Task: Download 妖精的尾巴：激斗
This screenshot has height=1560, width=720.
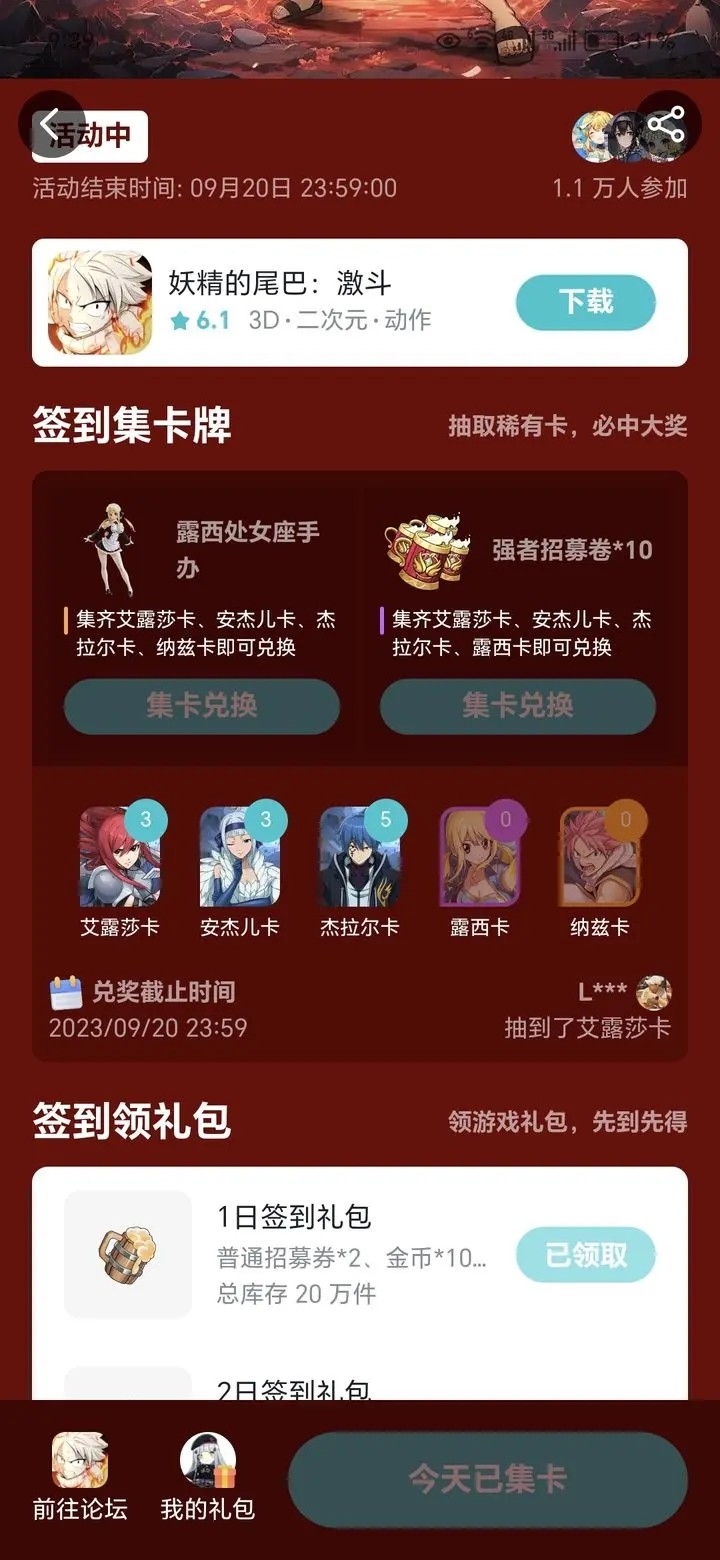Action: click(585, 302)
